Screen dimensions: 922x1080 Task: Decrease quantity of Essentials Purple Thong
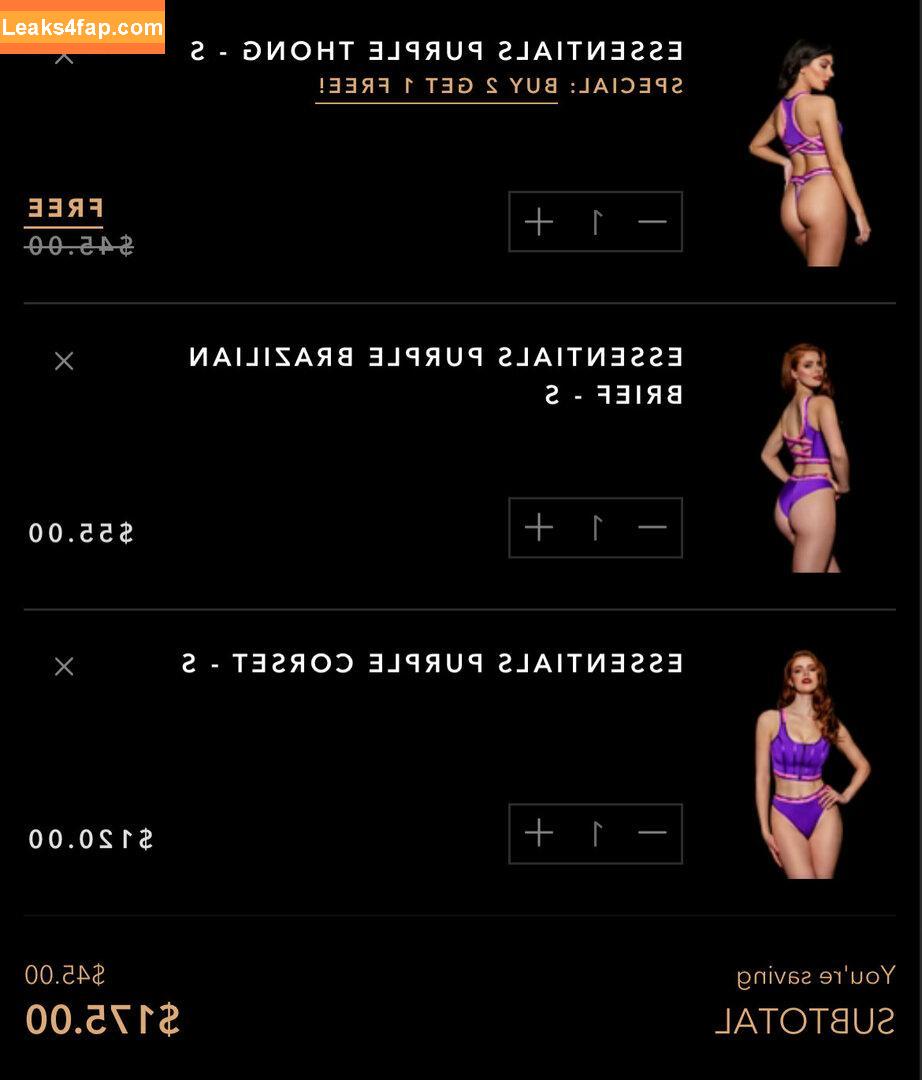click(652, 222)
